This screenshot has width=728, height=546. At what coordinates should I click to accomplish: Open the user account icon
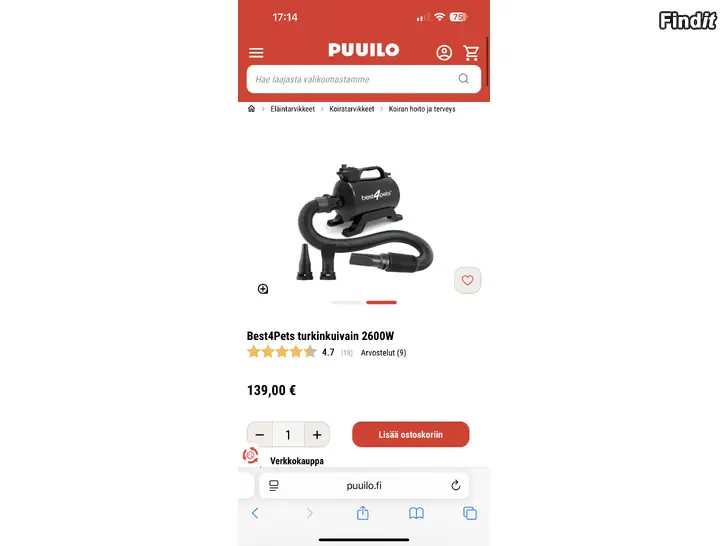tap(444, 53)
